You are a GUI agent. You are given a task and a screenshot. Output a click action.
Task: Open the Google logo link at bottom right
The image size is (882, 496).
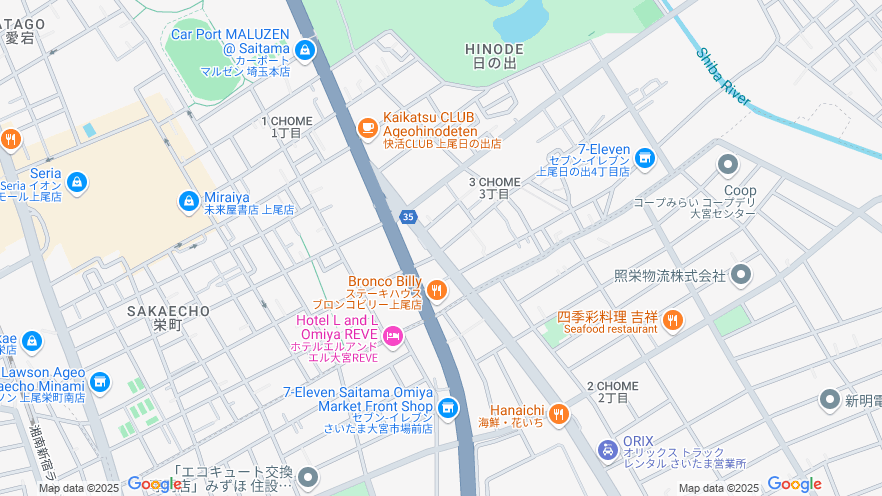coord(794,484)
